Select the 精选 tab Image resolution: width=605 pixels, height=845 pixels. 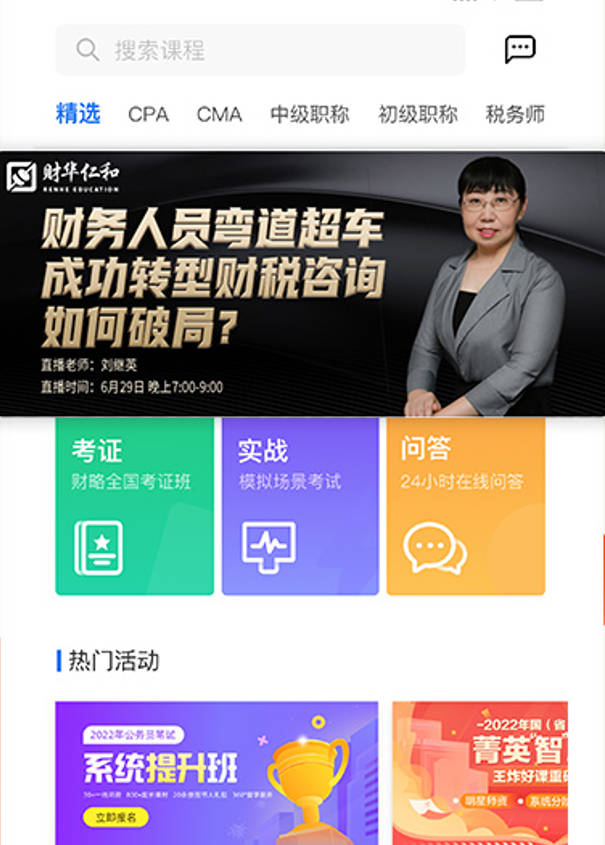pos(78,114)
